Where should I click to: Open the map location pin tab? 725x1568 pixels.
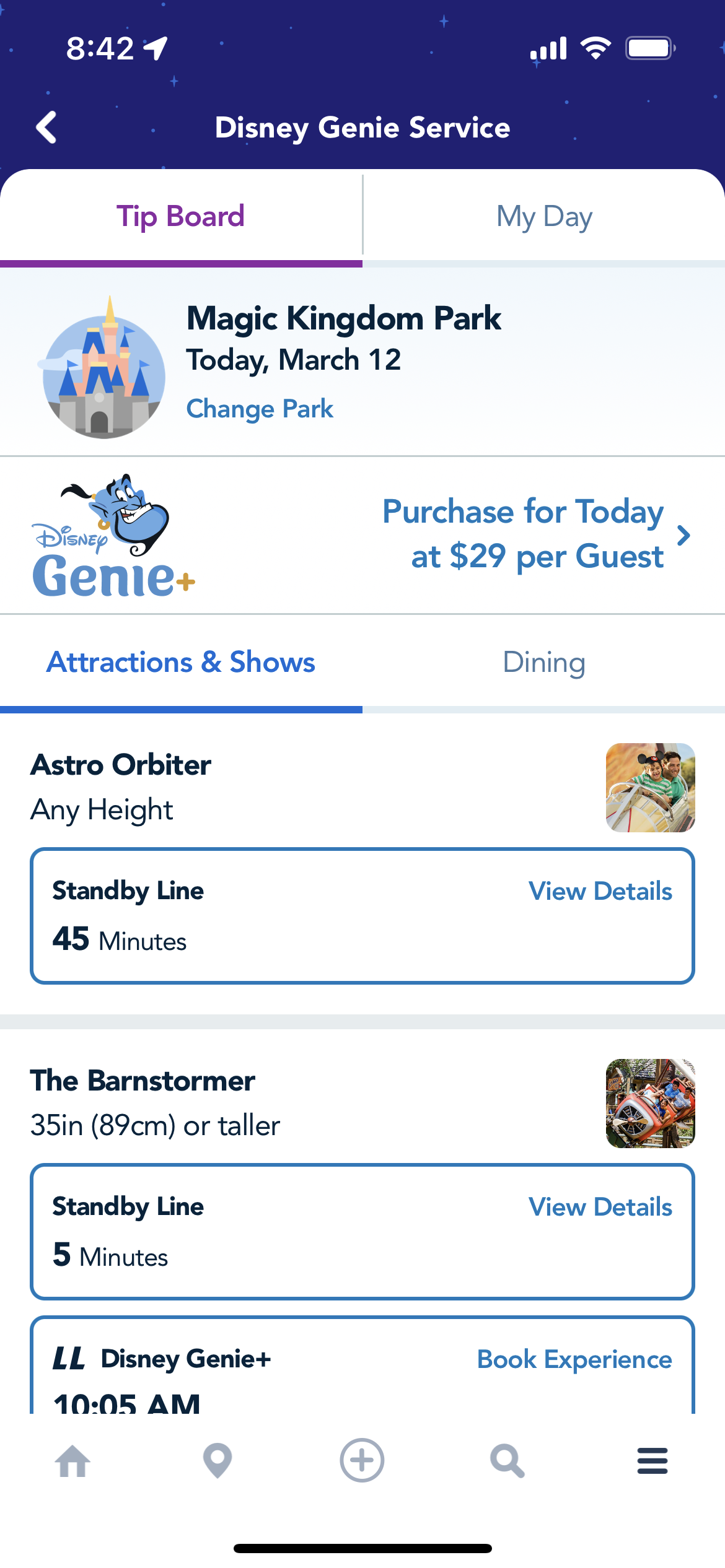coord(217,1461)
